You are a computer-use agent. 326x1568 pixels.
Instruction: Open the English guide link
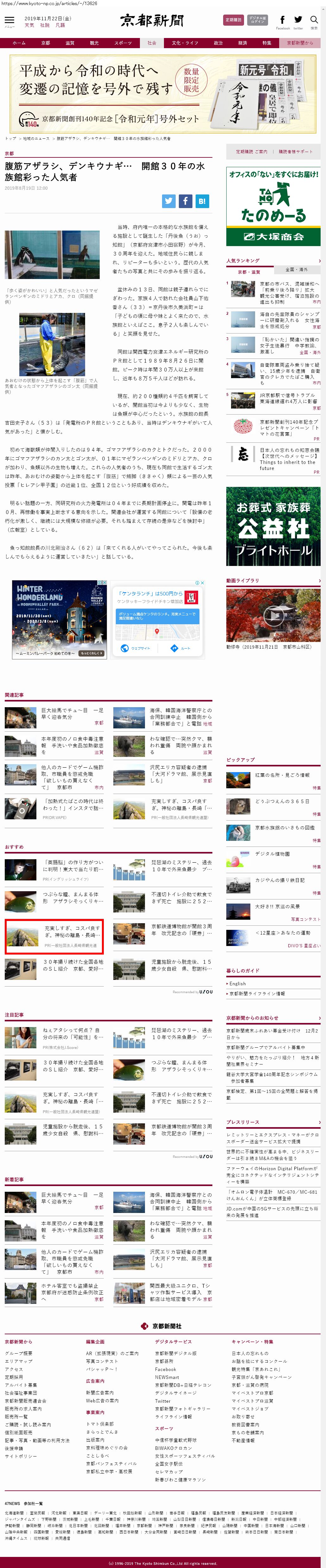click(238, 983)
